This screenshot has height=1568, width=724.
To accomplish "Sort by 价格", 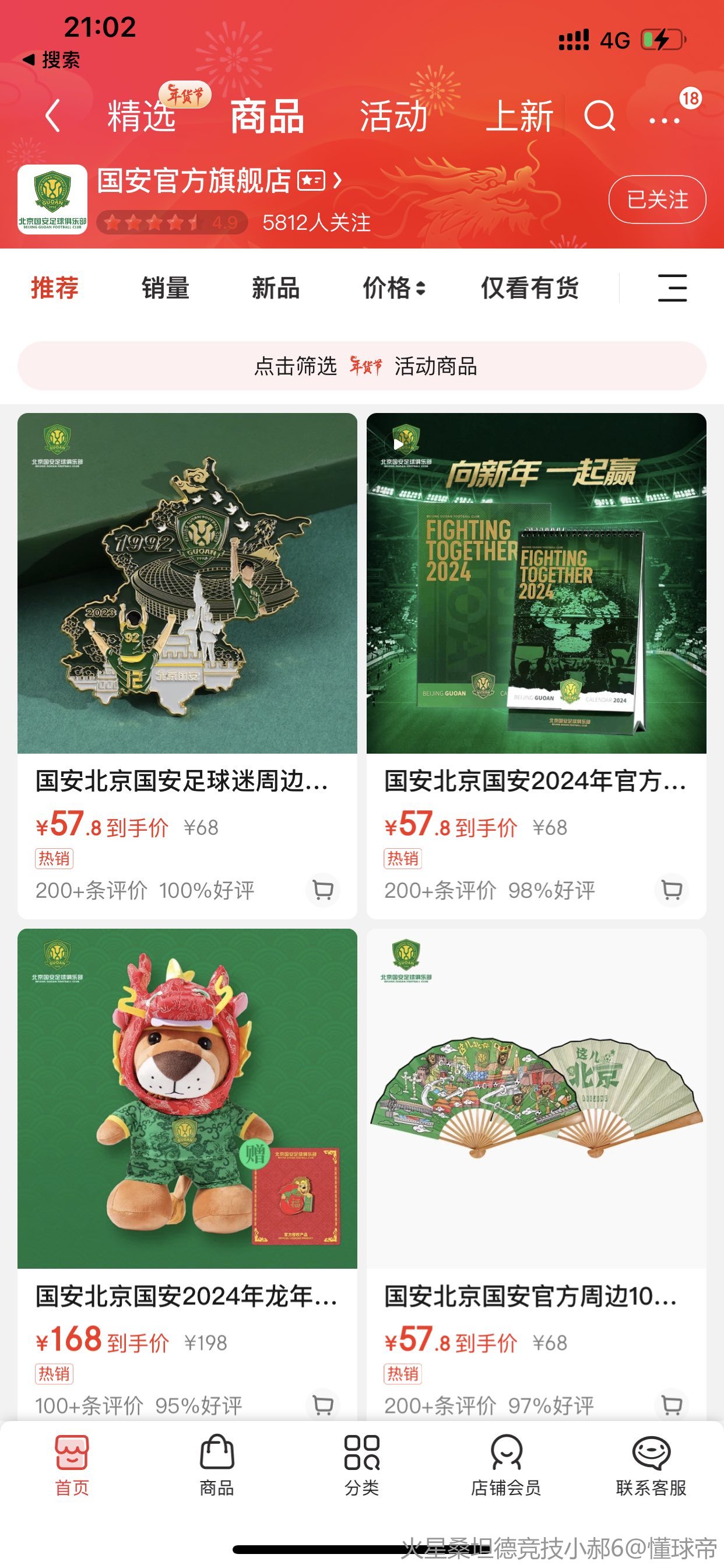I will 393,288.
